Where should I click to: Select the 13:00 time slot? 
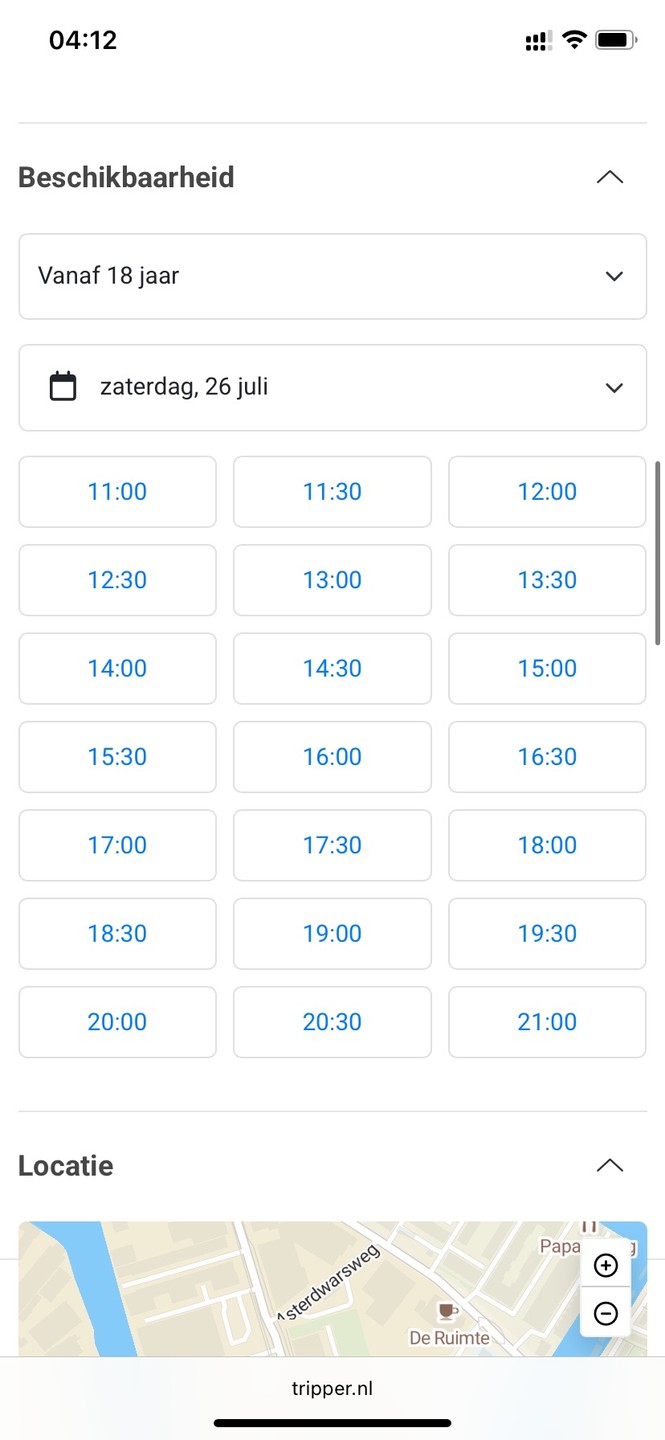click(332, 580)
